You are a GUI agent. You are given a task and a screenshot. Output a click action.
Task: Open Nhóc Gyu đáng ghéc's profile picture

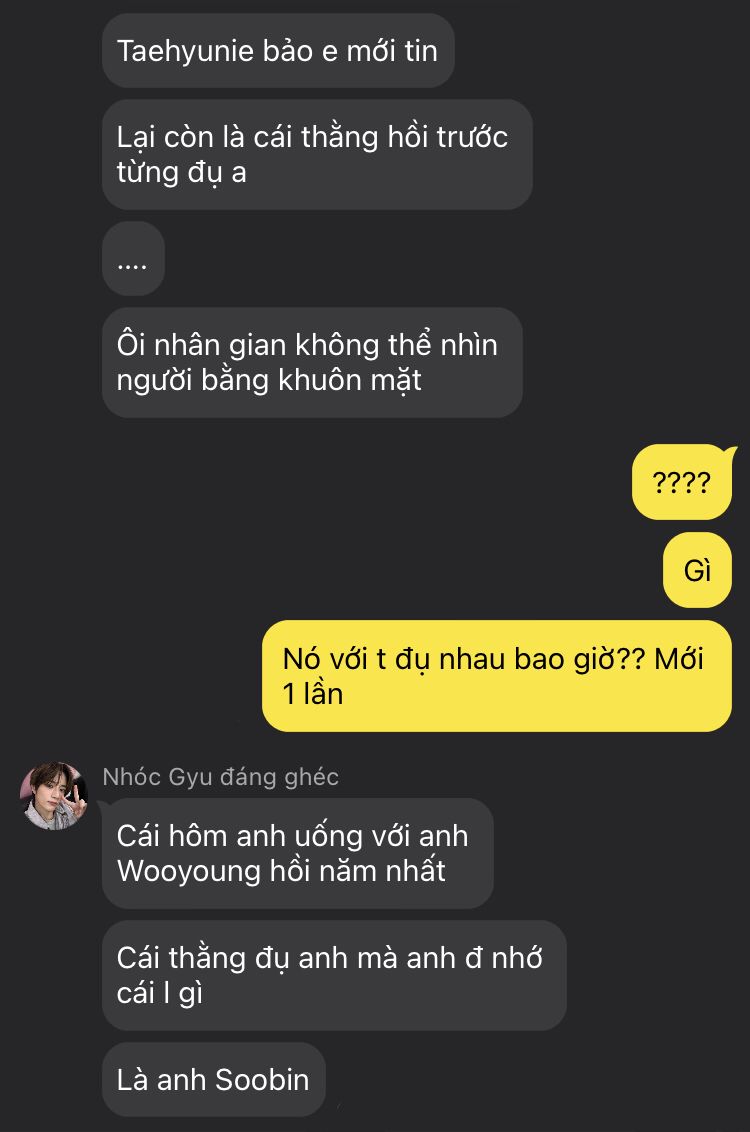tap(54, 796)
